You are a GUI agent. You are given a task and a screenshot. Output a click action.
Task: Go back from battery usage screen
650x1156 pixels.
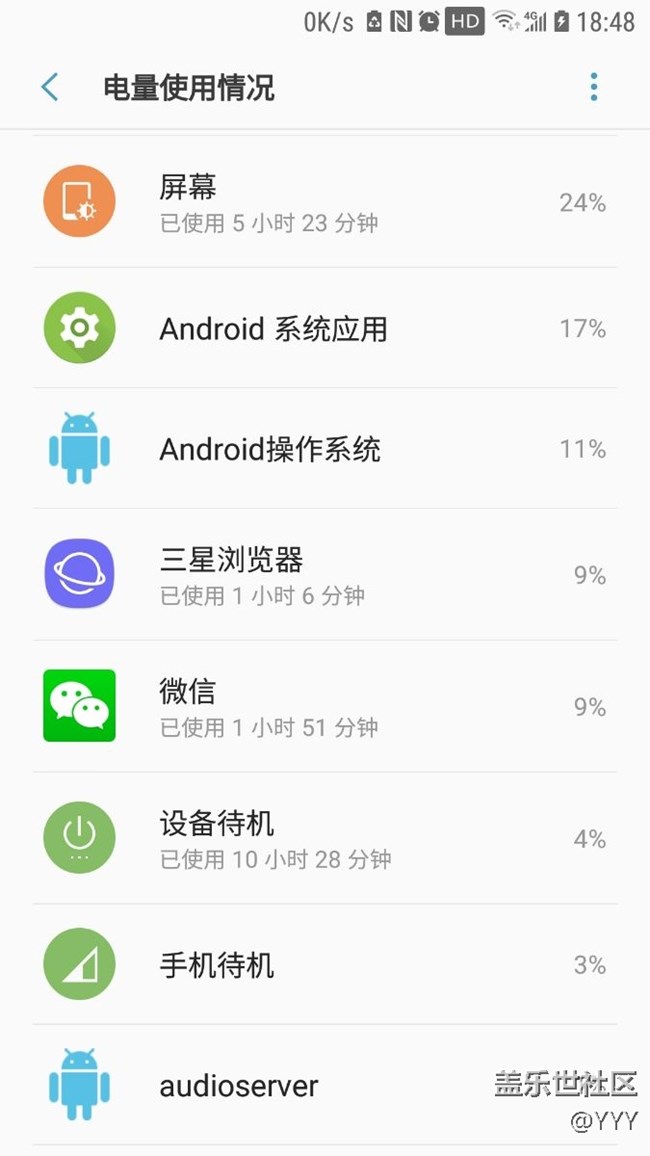coord(50,87)
